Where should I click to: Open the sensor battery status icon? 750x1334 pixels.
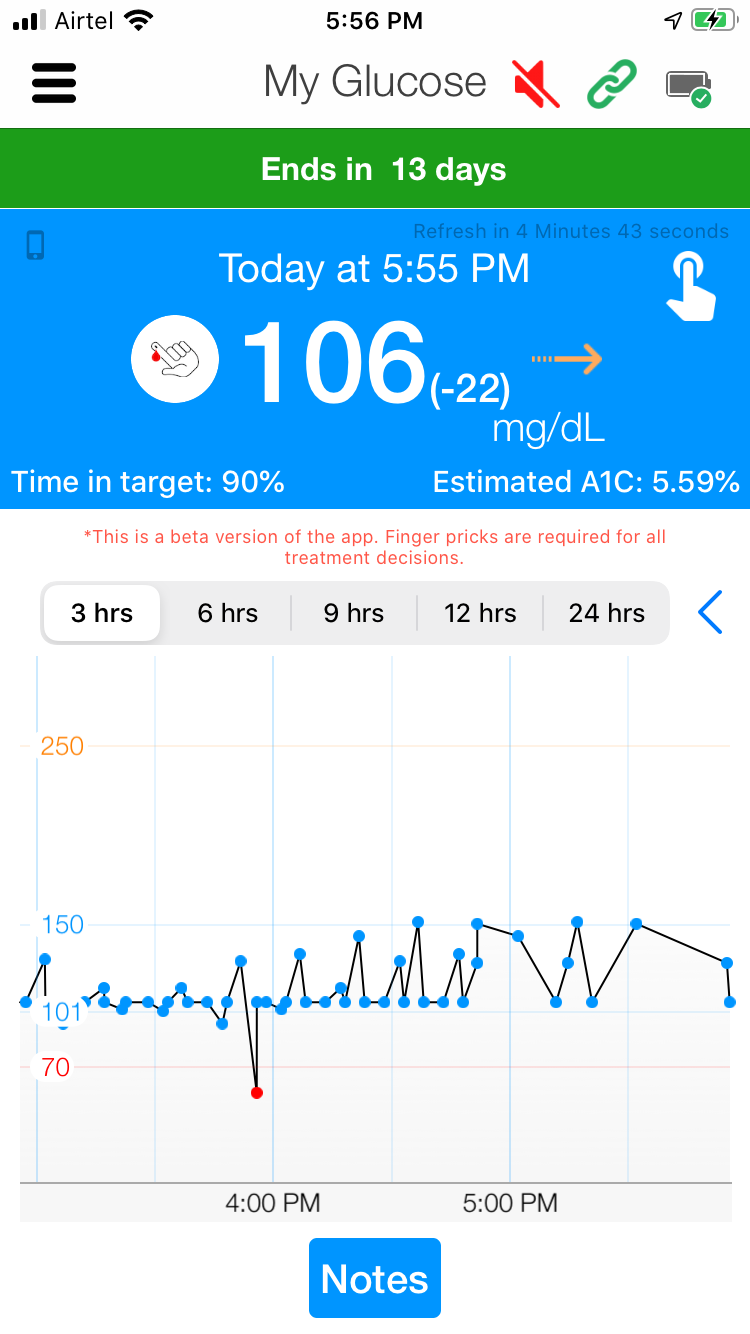pyautogui.click(x=689, y=88)
